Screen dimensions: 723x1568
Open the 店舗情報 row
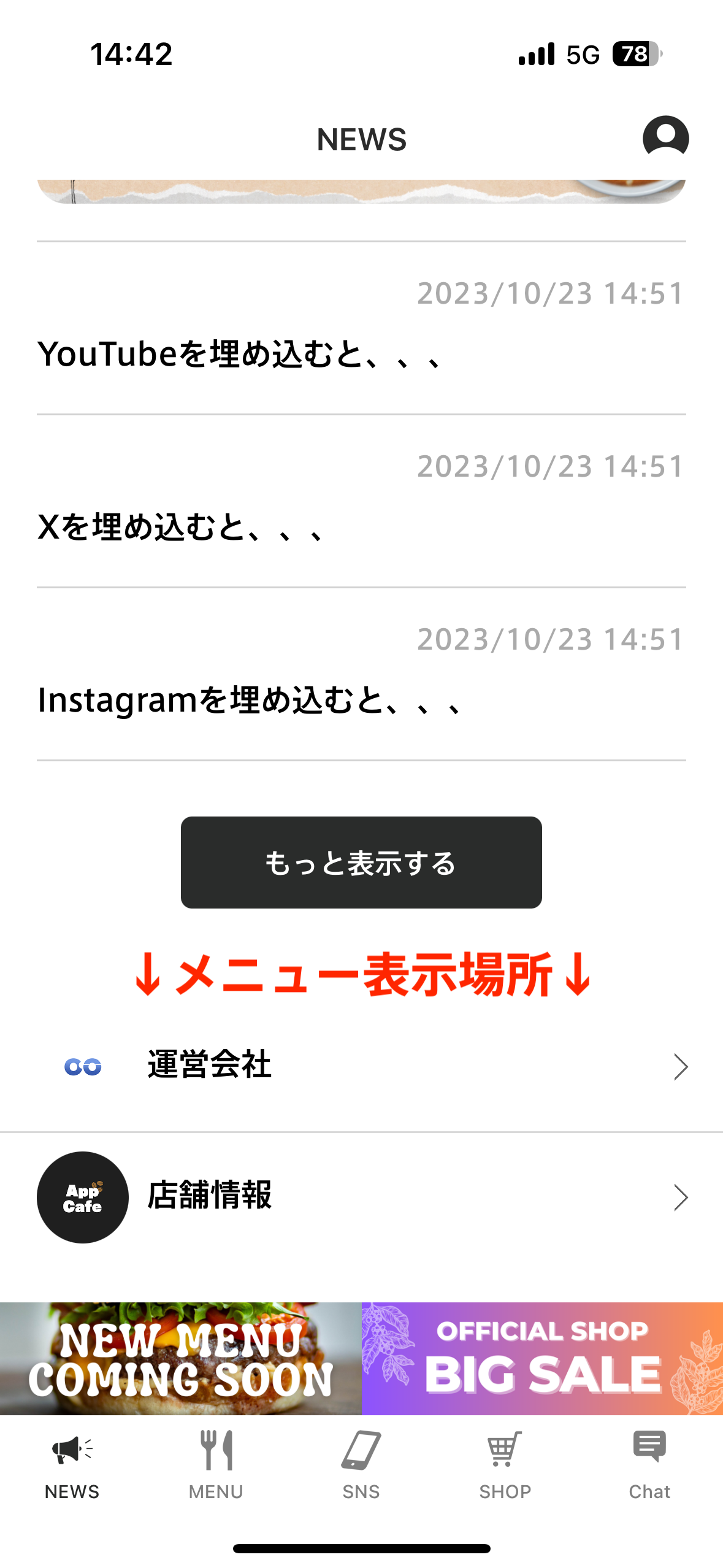pos(361,1196)
